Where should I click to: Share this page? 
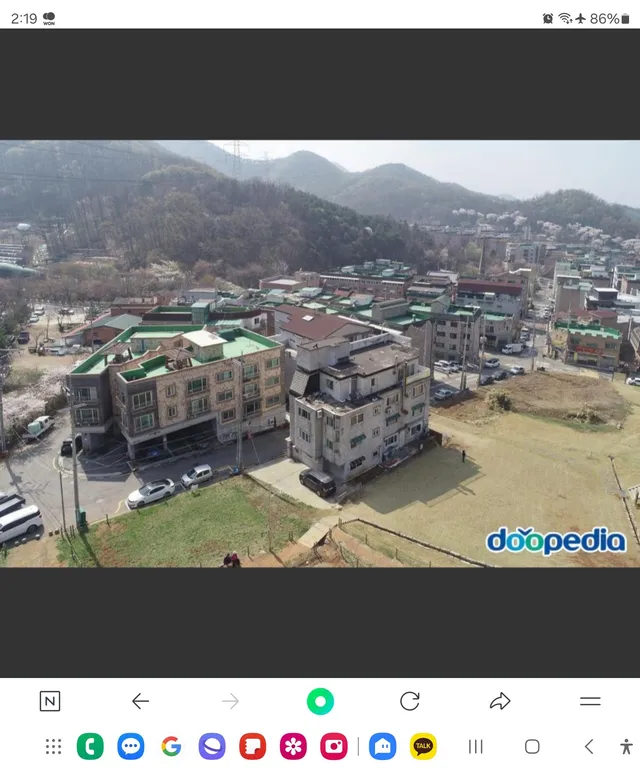[500, 701]
